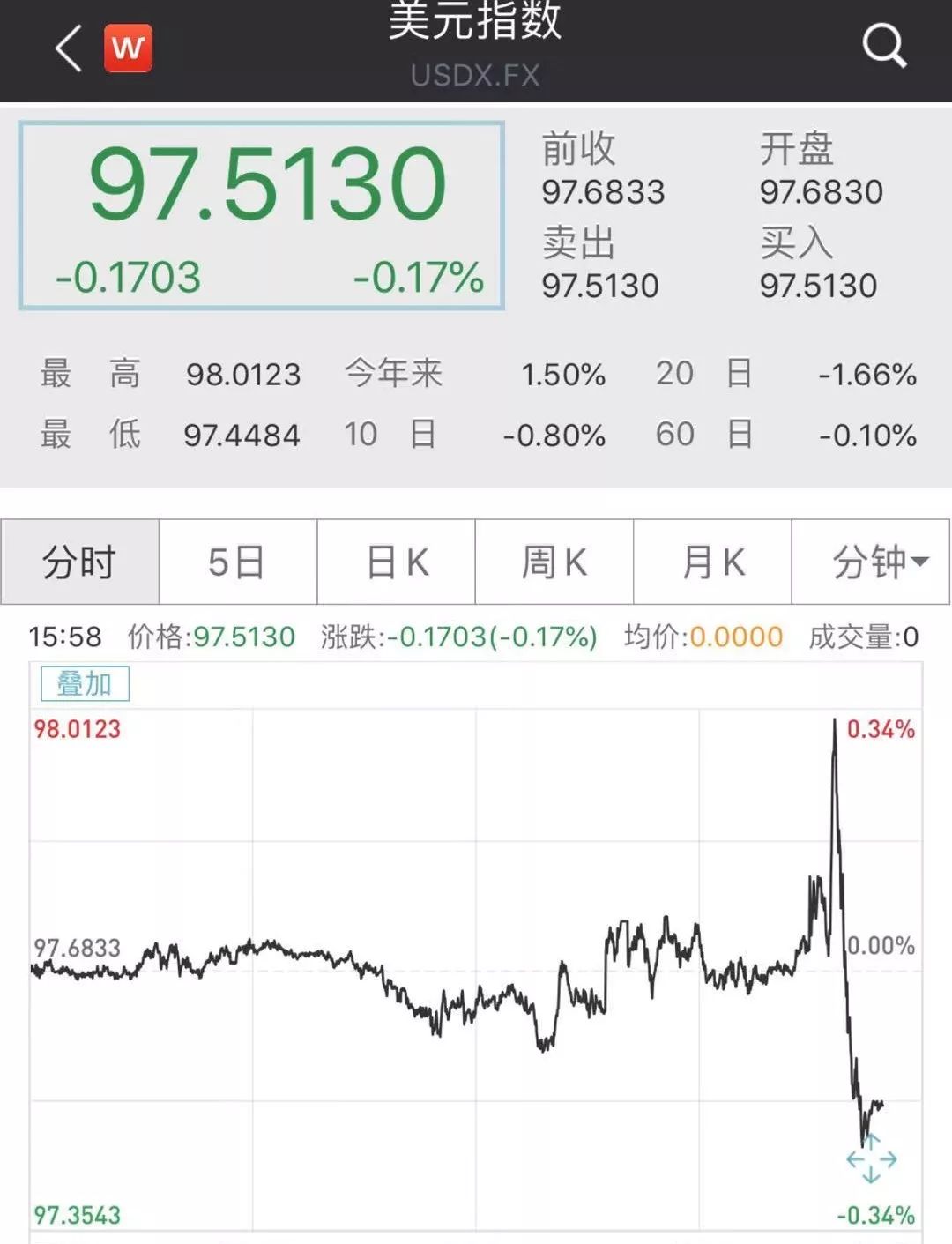Show the 日K daily candlestick chart
The width and height of the screenshot is (952, 1244).
[x=396, y=562]
